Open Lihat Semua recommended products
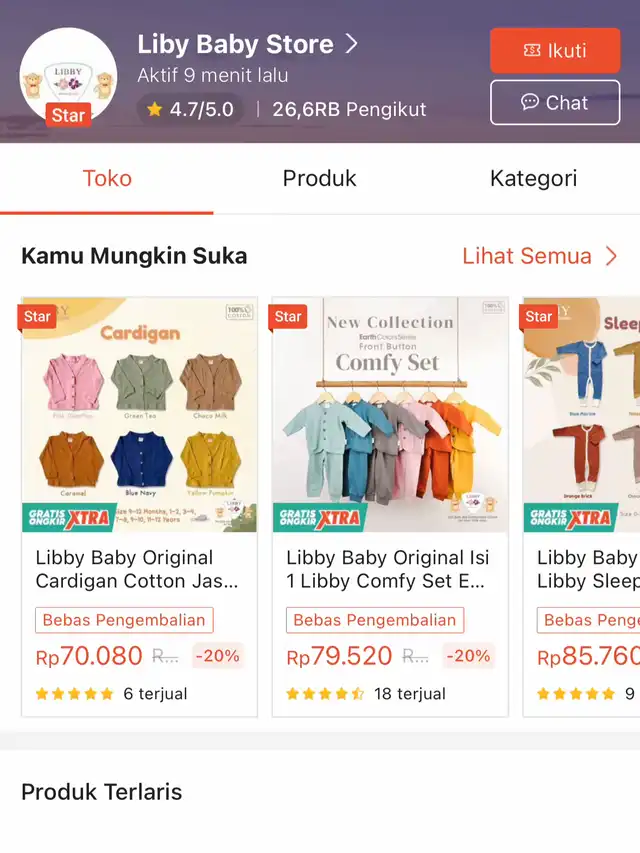The height and width of the screenshot is (853, 640). [539, 256]
